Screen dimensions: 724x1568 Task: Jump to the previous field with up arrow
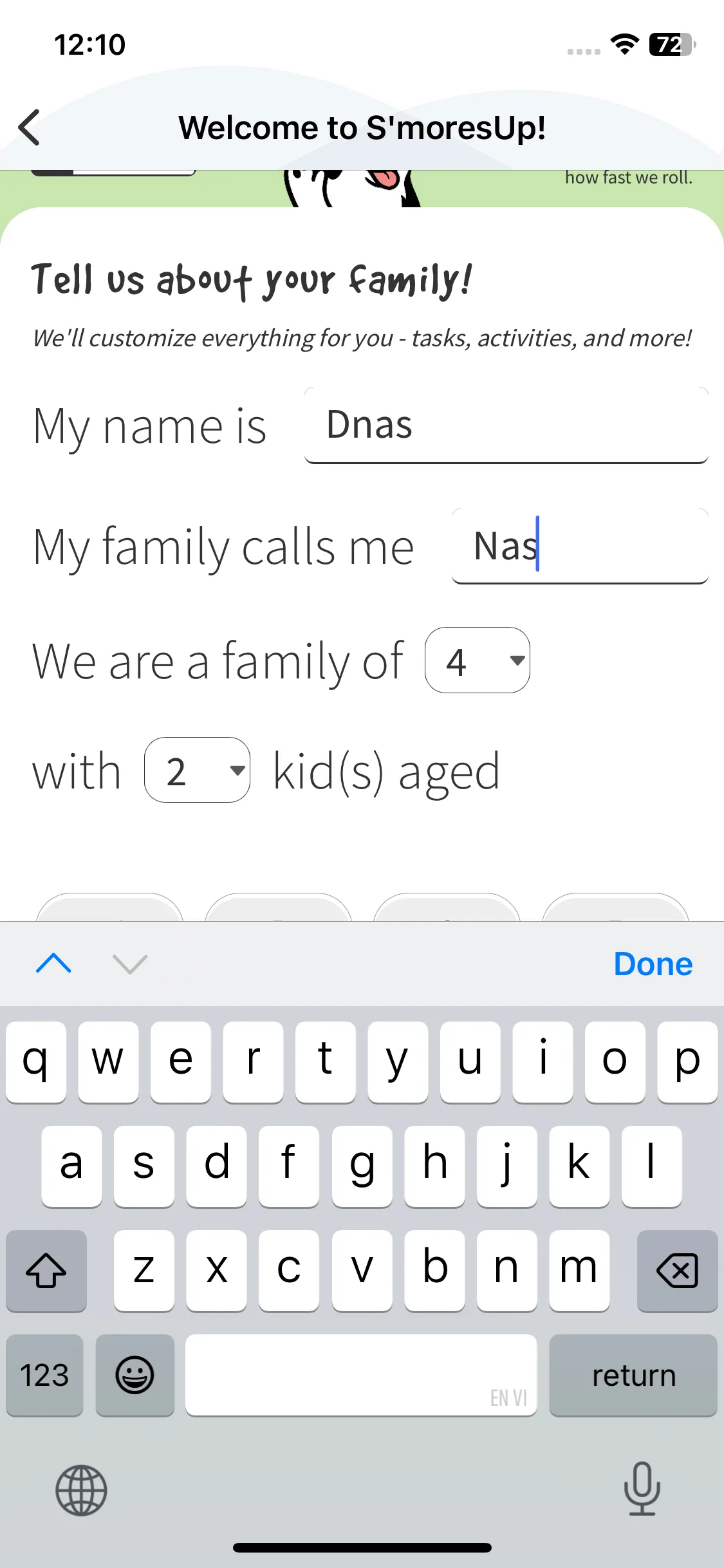coord(54,964)
